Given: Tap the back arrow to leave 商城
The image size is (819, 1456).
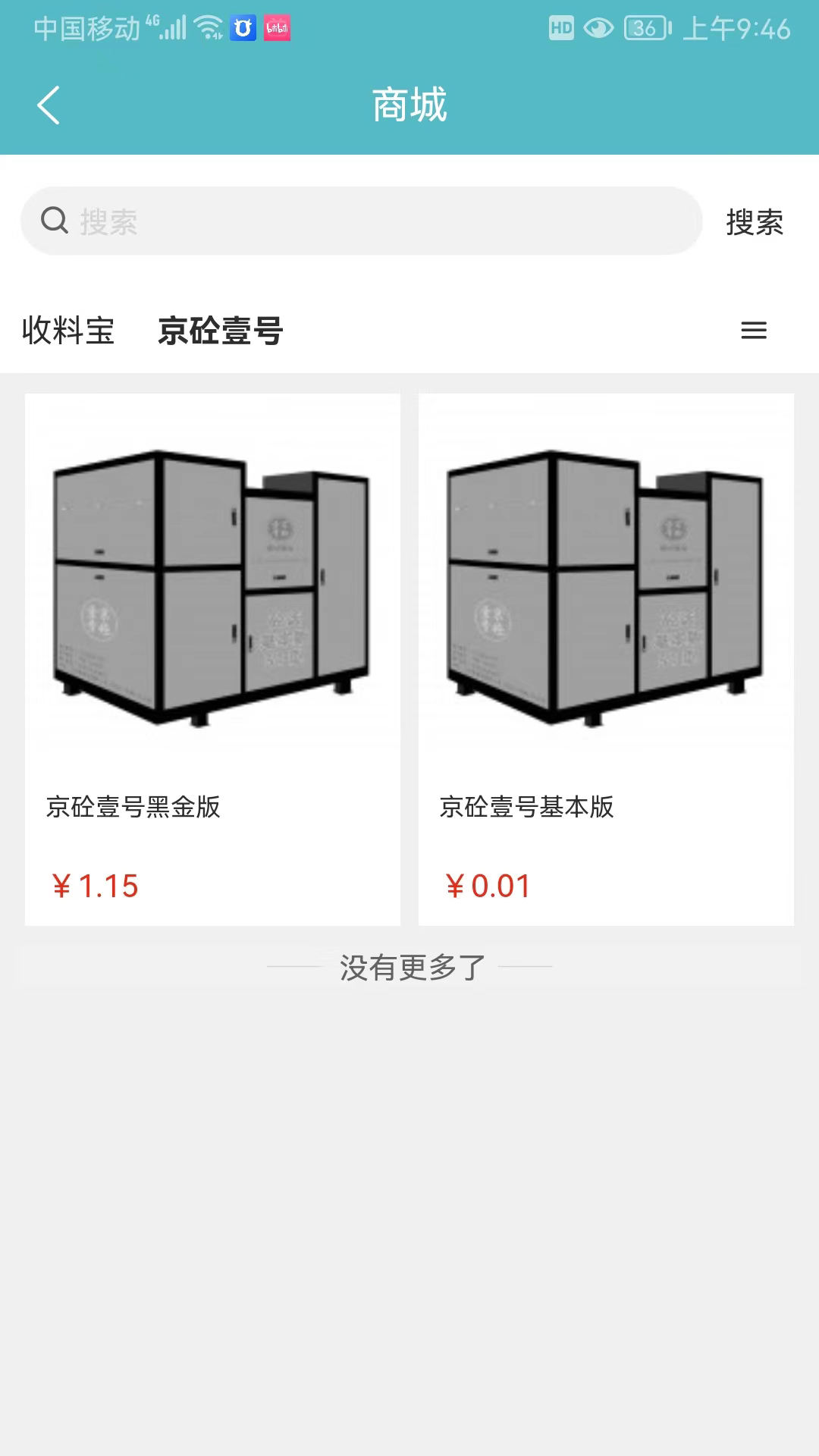Looking at the screenshot, I should [x=48, y=106].
